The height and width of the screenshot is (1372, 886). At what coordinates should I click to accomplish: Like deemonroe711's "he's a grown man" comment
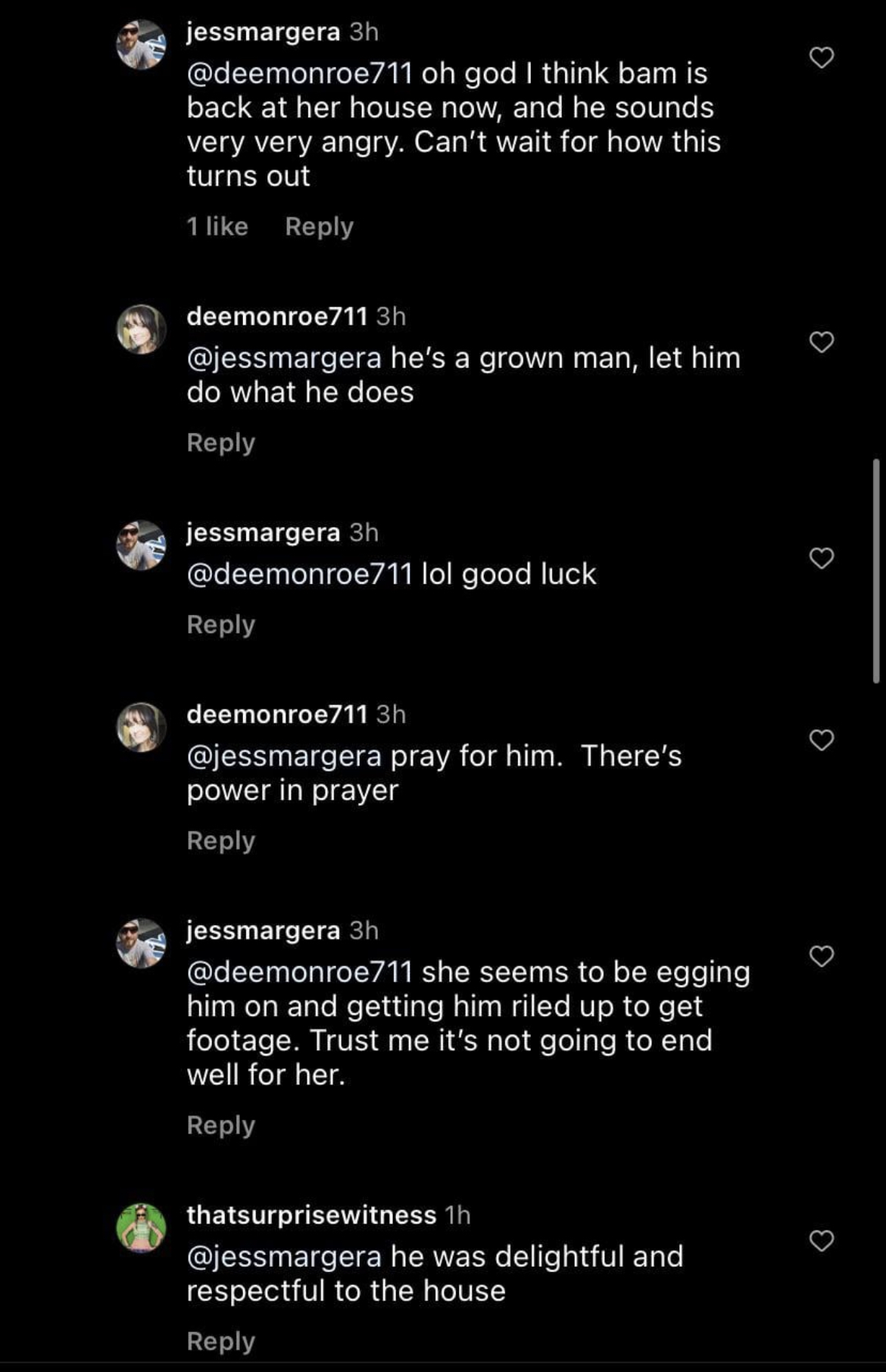tap(822, 342)
